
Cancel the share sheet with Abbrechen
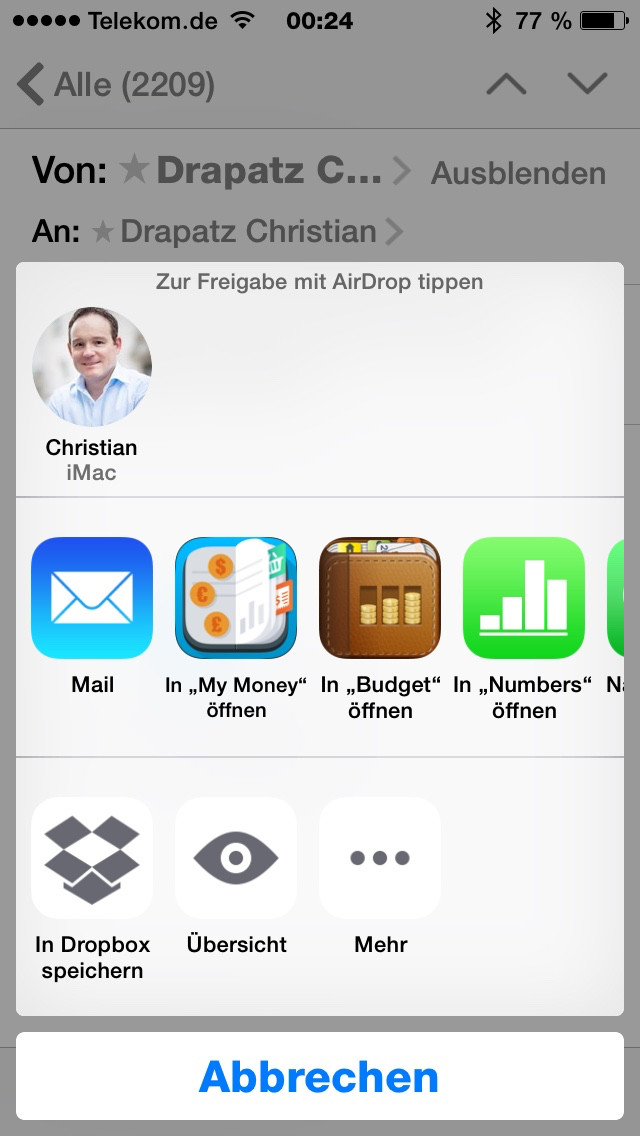[320, 1077]
